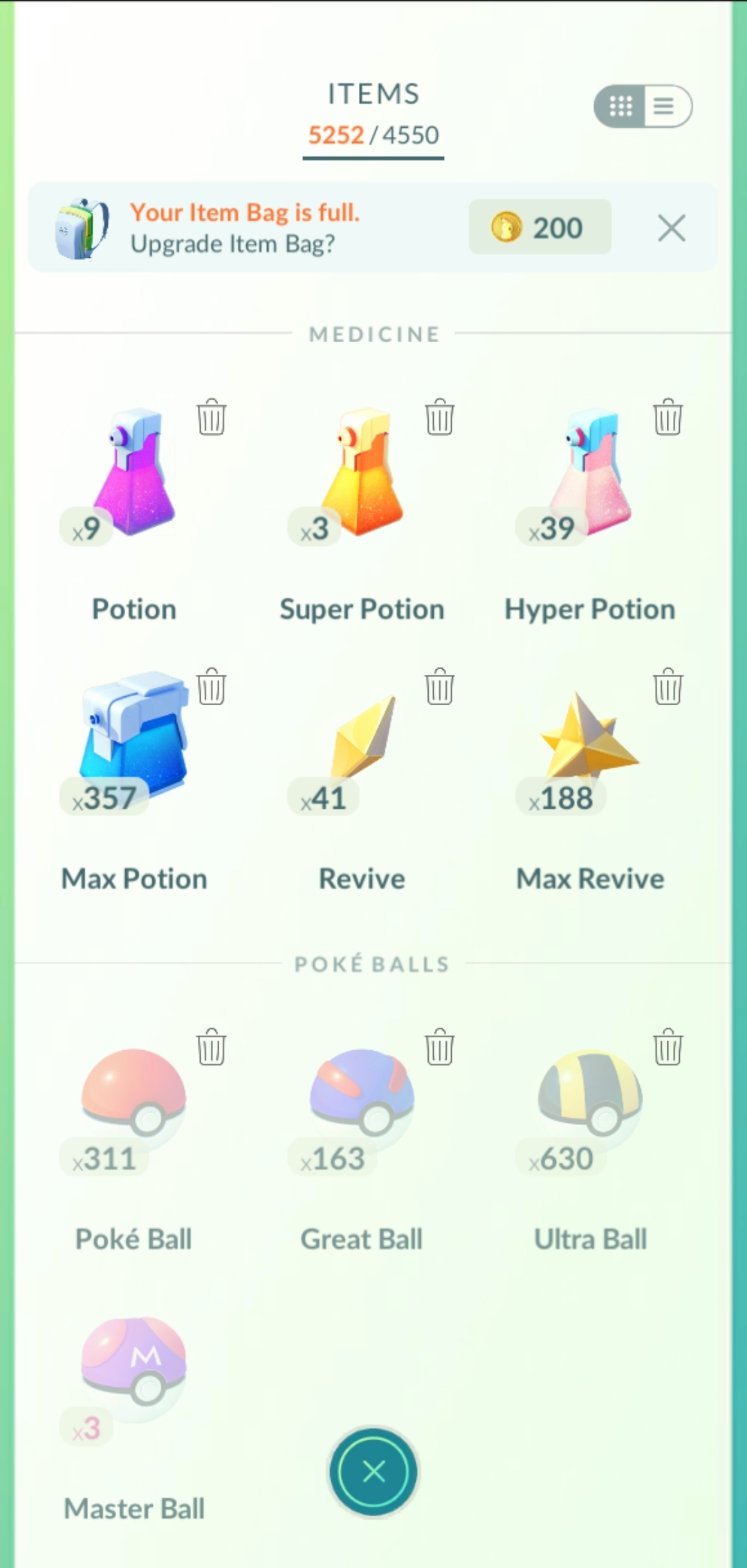
Task: Select the Potion item
Action: click(x=134, y=477)
